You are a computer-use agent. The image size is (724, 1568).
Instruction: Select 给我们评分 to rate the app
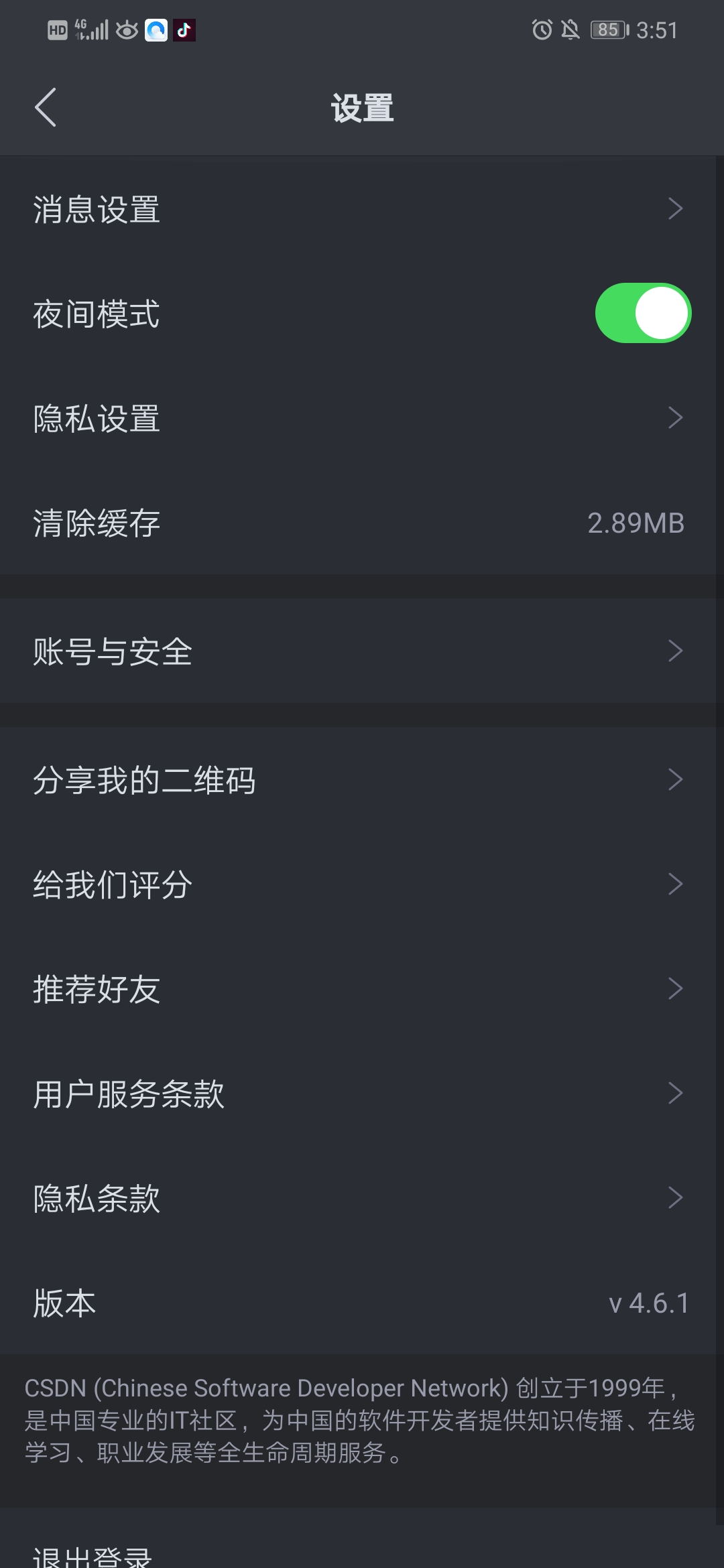(x=362, y=885)
